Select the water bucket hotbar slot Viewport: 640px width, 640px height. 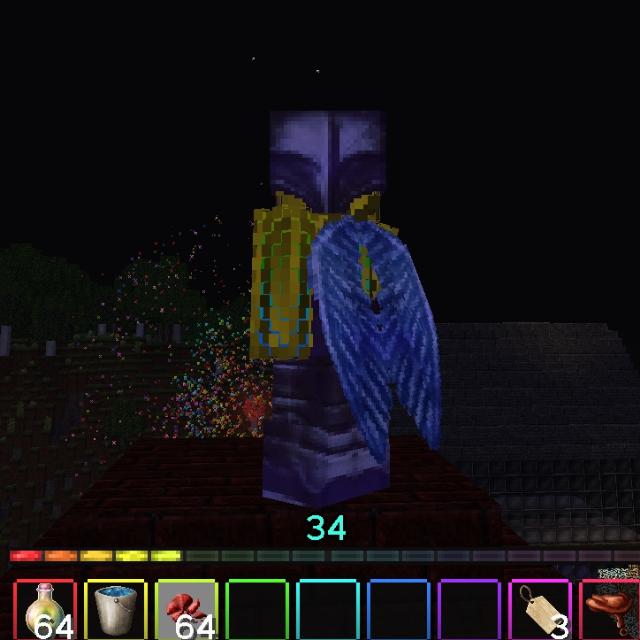[x=116, y=610]
